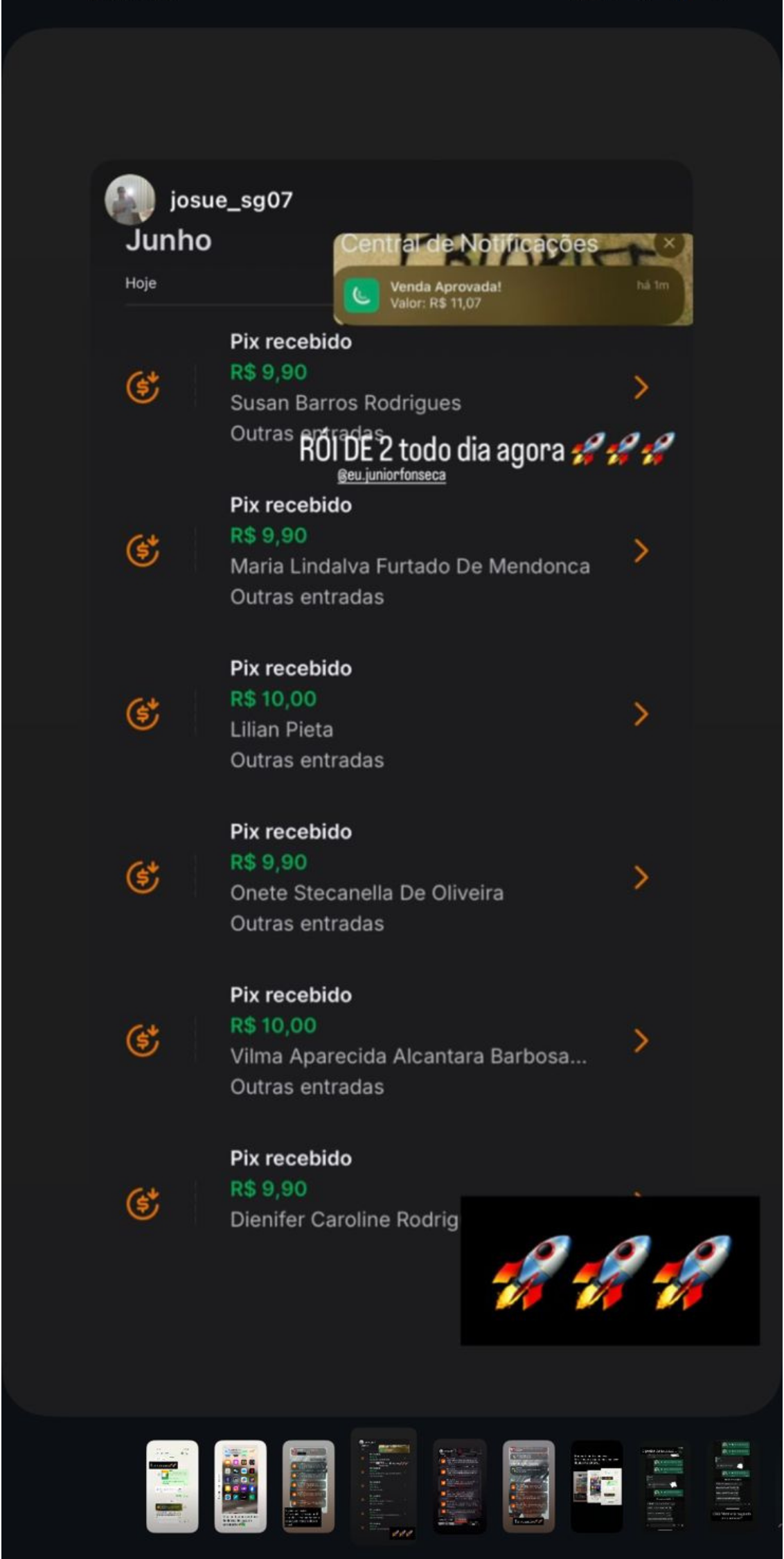Open the white chat screenshot story thumbnail

172,1486
